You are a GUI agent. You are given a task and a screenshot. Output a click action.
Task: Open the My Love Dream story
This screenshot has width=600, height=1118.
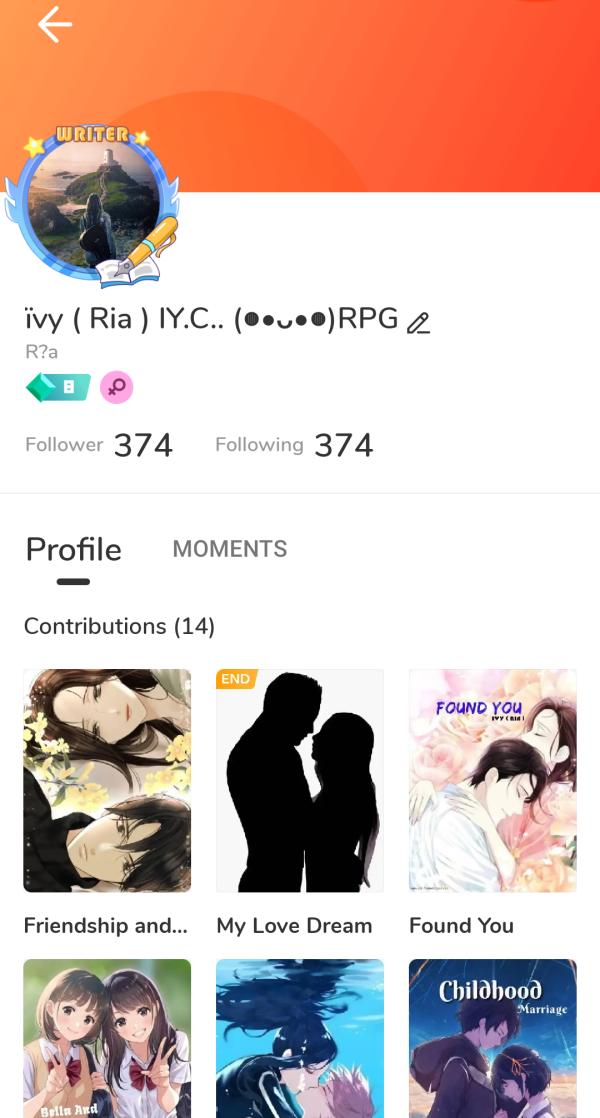pyautogui.click(x=299, y=780)
